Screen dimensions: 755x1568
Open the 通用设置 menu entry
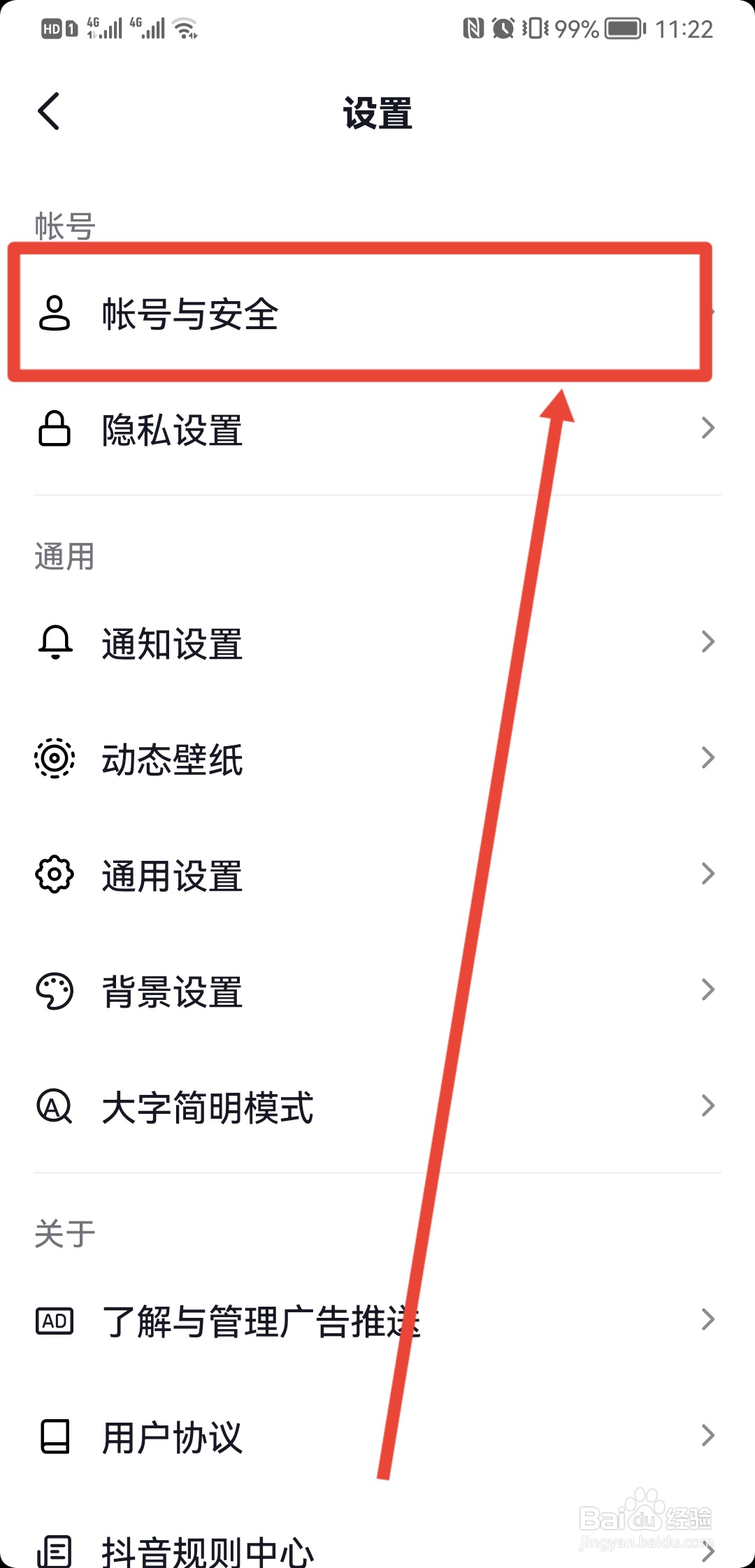(171, 876)
